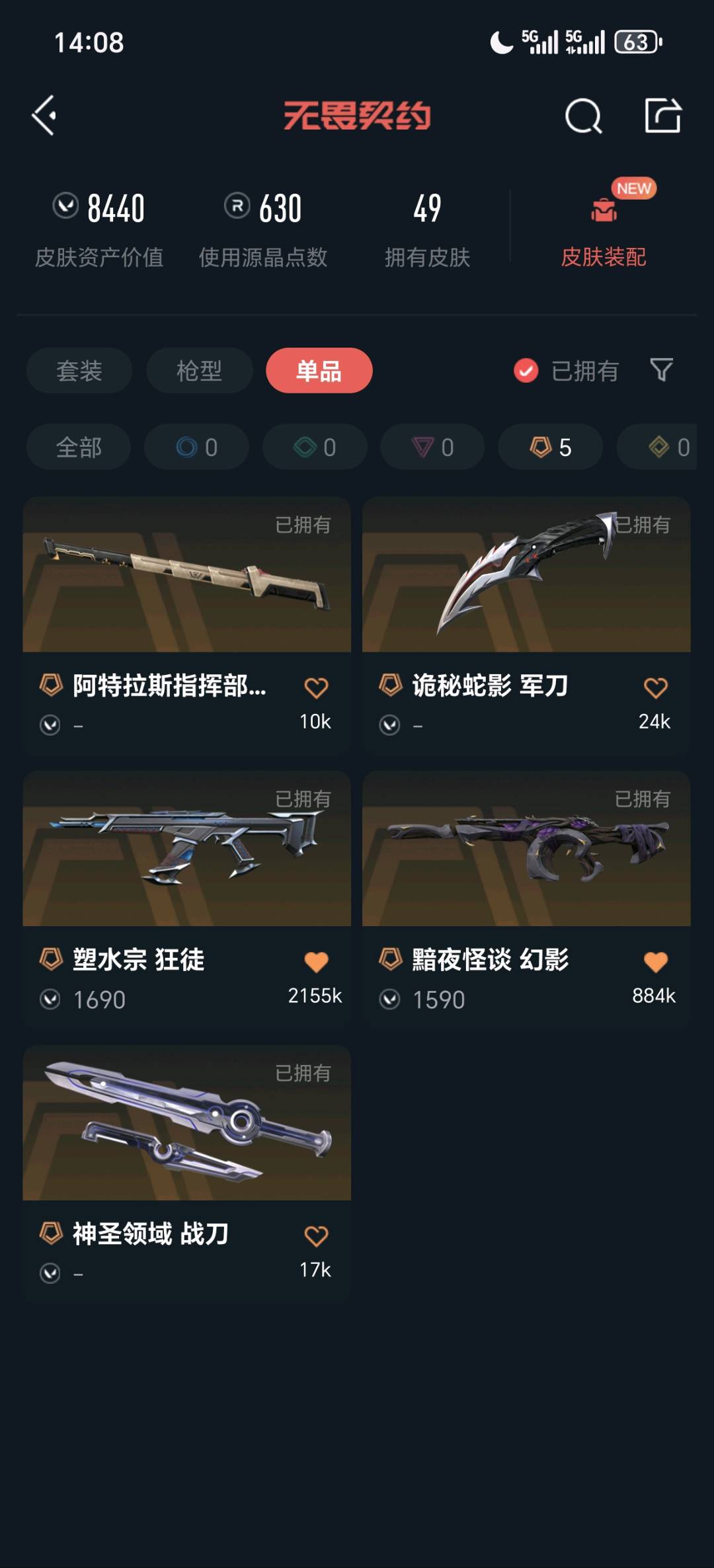Filter by the purple triangle tier chip
Image resolution: width=714 pixels, height=1568 pixels.
tap(432, 448)
